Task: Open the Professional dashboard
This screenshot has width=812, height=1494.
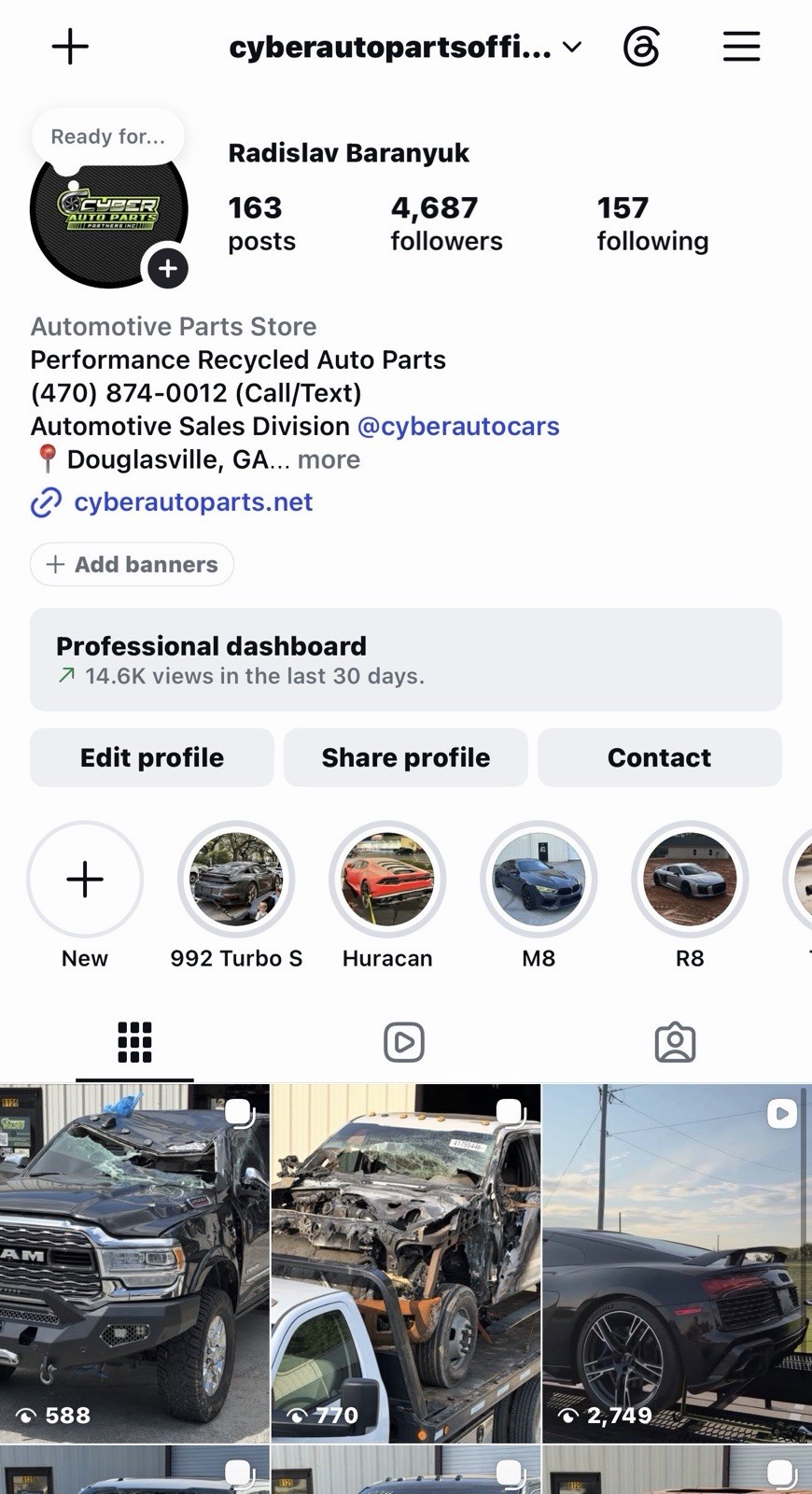Action: [x=406, y=659]
